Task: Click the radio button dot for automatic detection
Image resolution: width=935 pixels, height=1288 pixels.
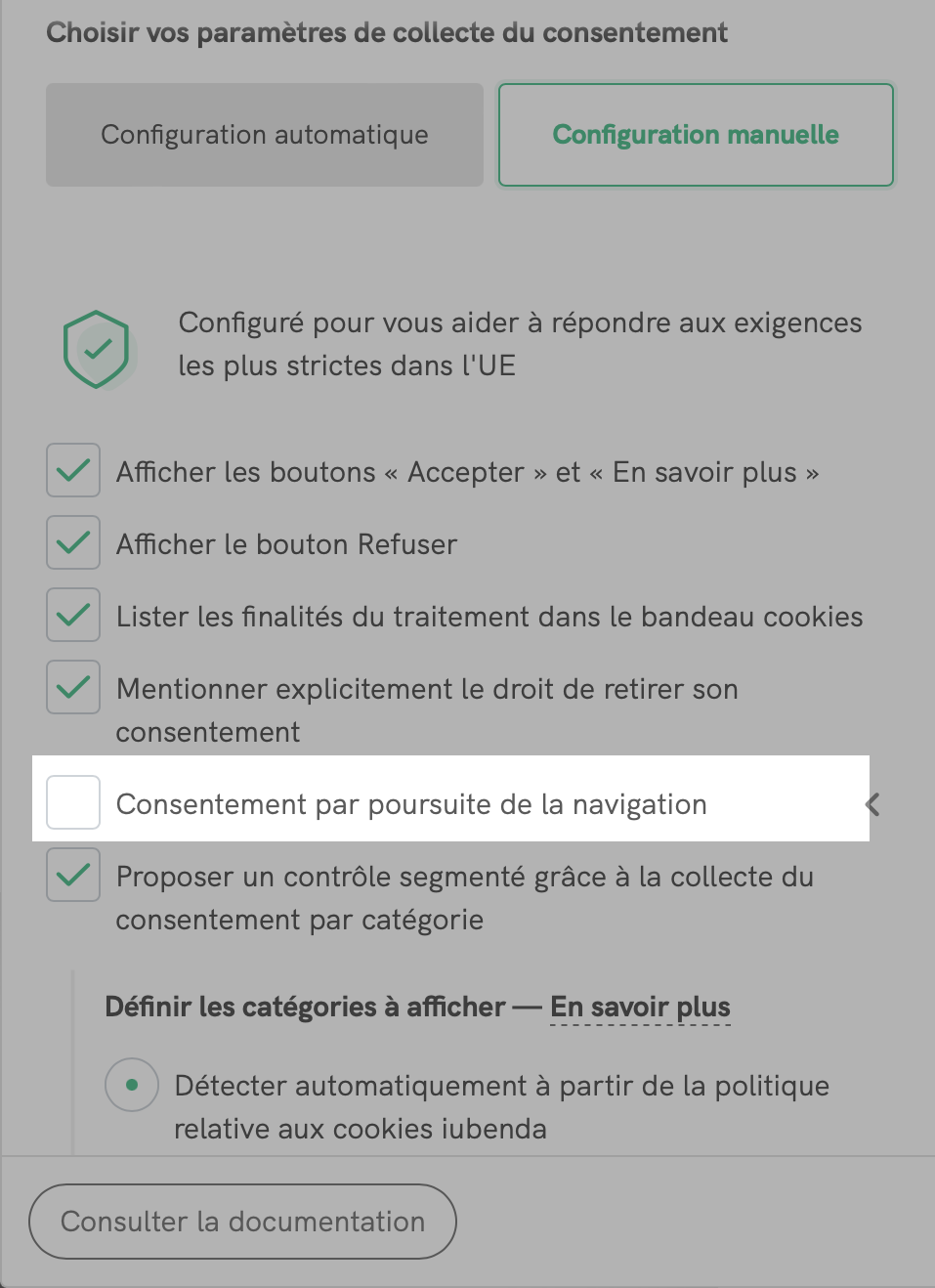Action: [132, 1085]
